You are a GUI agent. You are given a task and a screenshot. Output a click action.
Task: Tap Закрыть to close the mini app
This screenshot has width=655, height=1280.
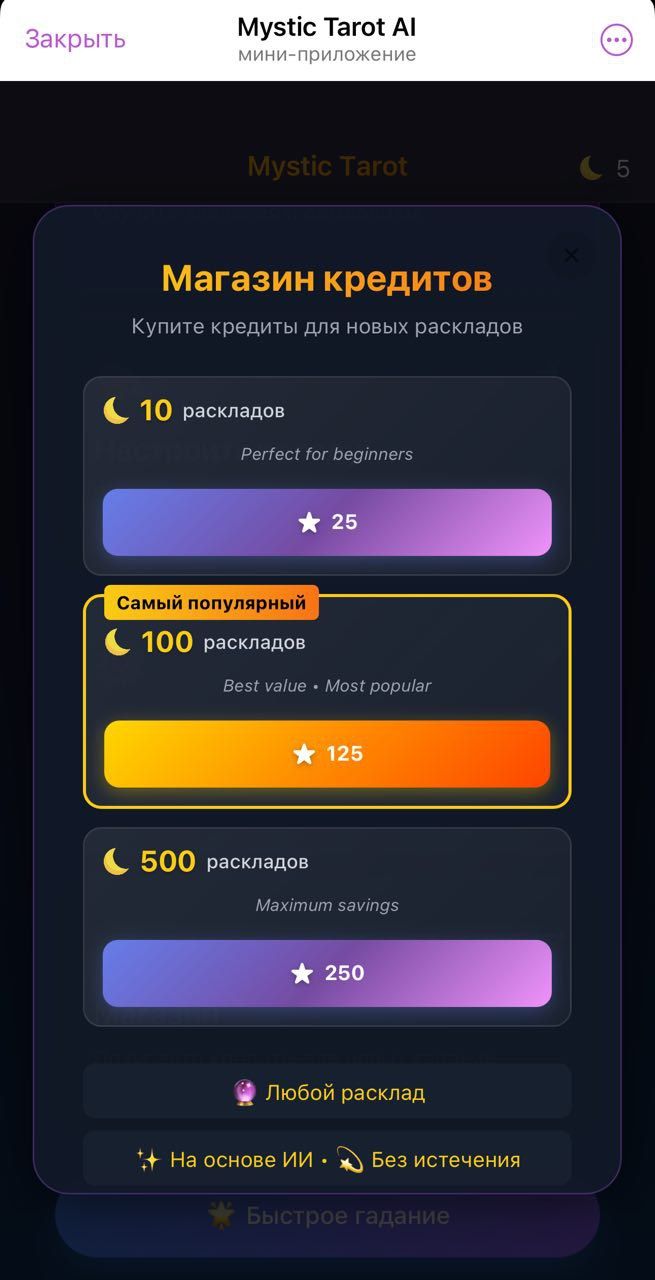click(x=75, y=39)
